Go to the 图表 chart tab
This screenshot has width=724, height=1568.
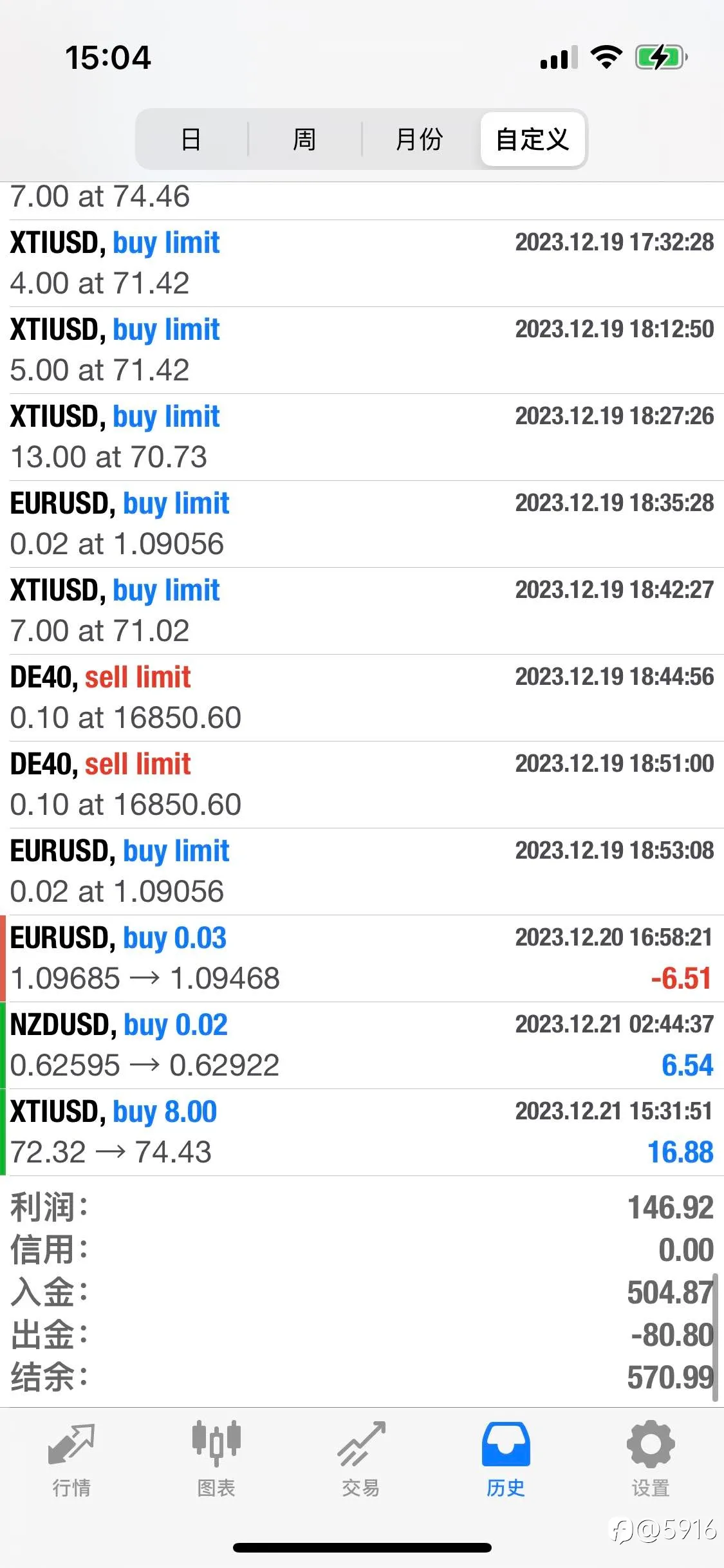tap(216, 1460)
